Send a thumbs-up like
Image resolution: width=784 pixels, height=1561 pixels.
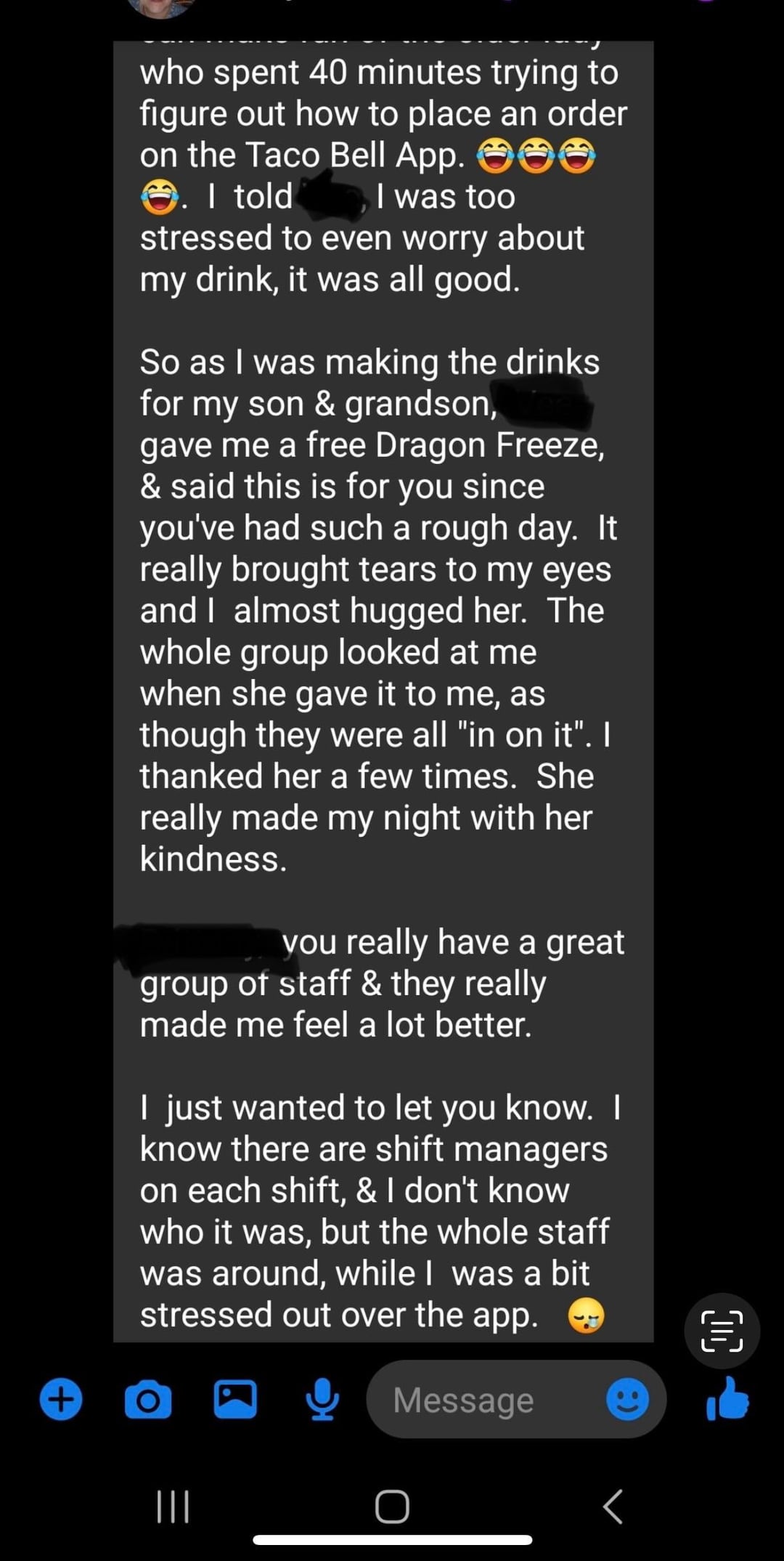(727, 1398)
